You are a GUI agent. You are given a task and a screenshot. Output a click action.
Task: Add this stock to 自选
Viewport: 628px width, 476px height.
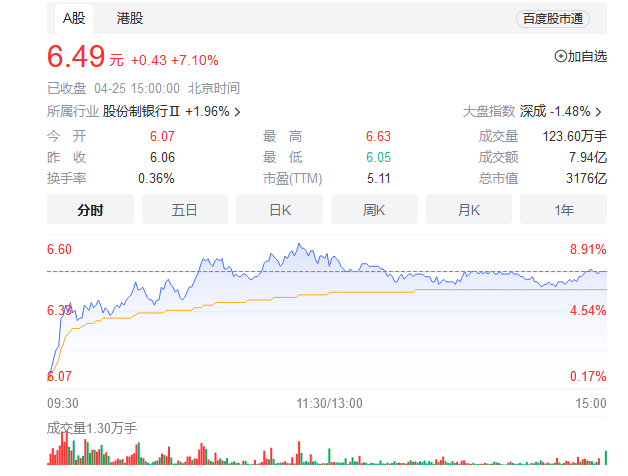click(x=580, y=57)
